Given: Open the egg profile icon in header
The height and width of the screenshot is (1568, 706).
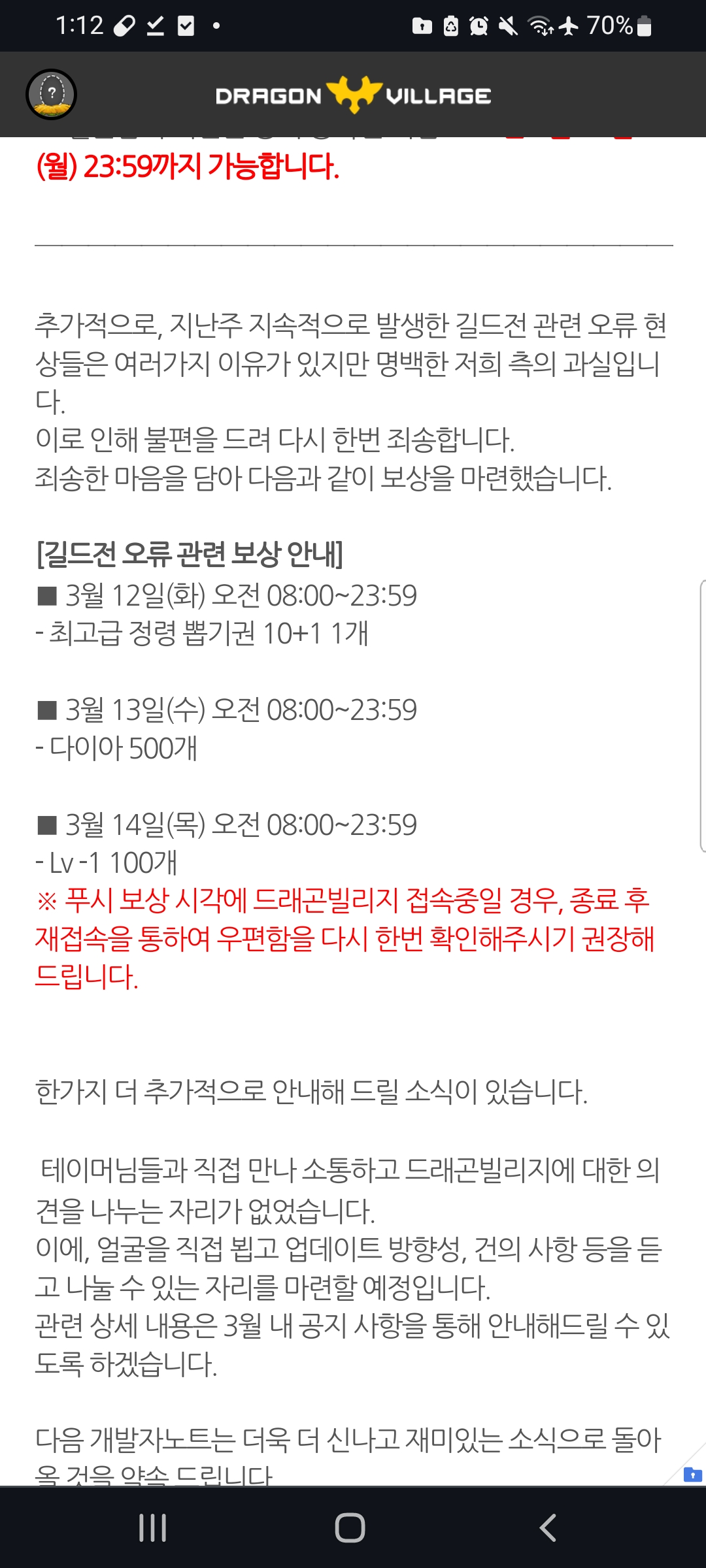Looking at the screenshot, I should [52, 95].
